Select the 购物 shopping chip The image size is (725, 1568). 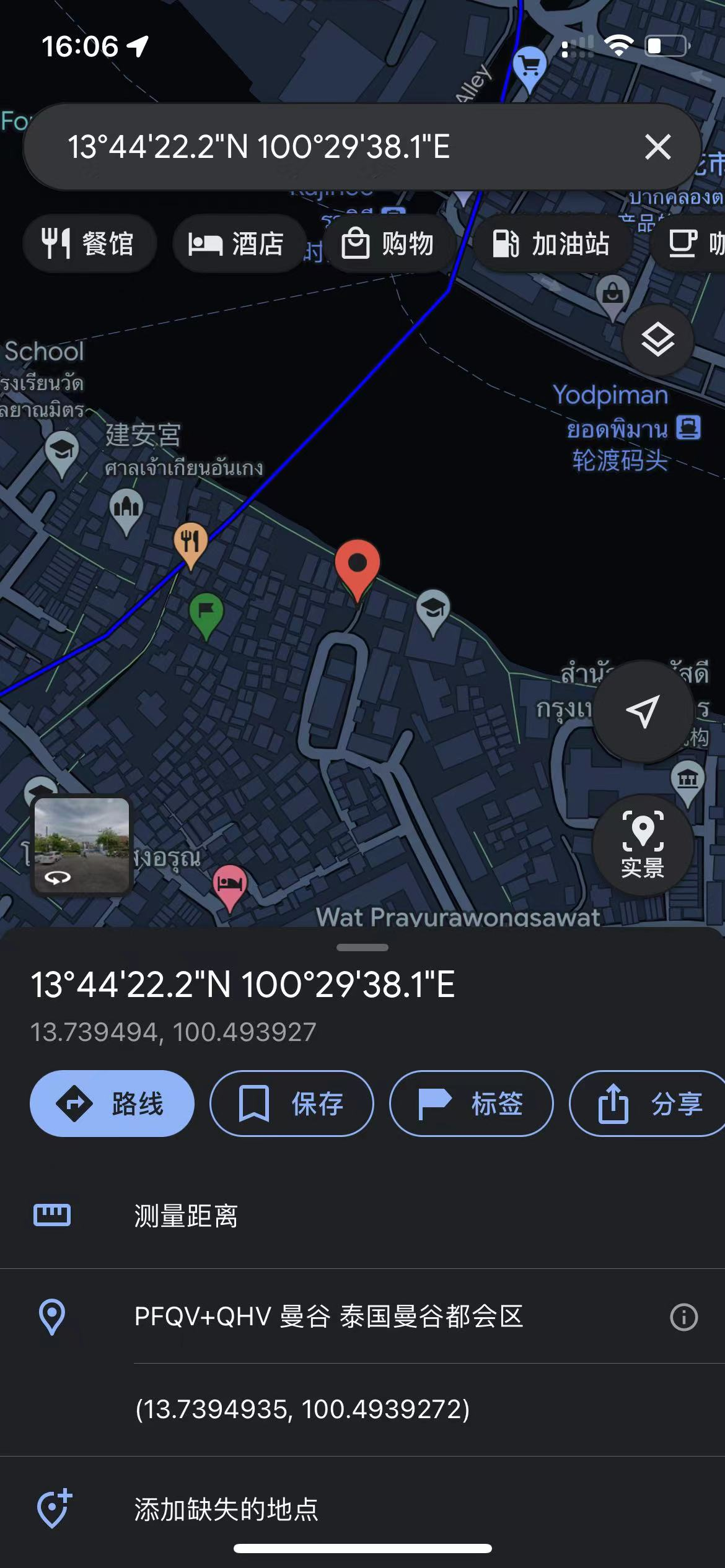(x=389, y=243)
